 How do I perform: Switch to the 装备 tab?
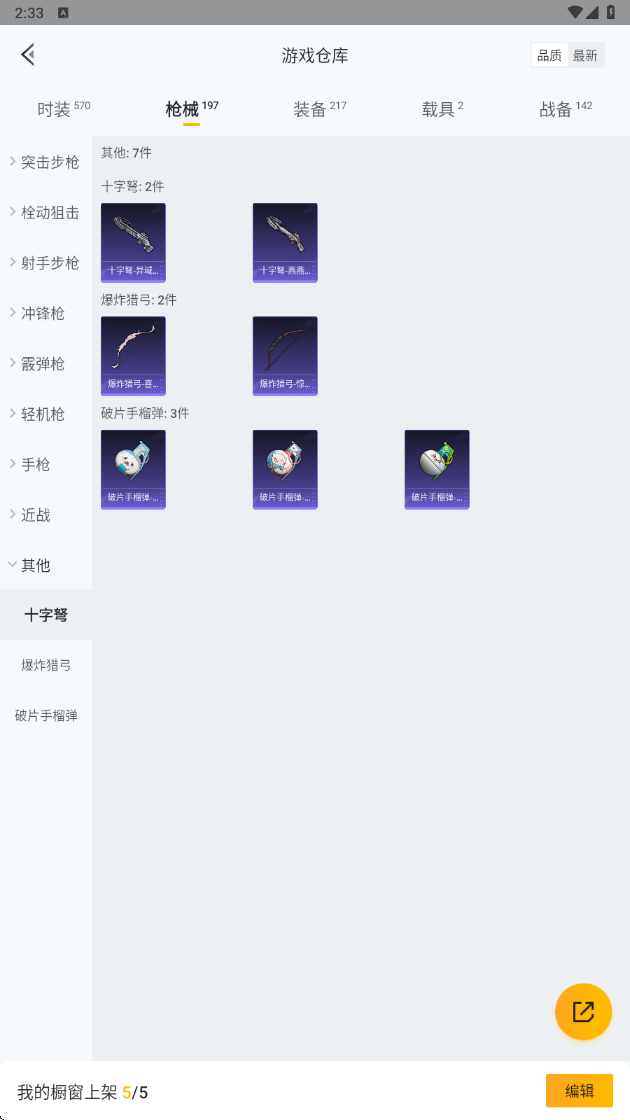click(319, 109)
